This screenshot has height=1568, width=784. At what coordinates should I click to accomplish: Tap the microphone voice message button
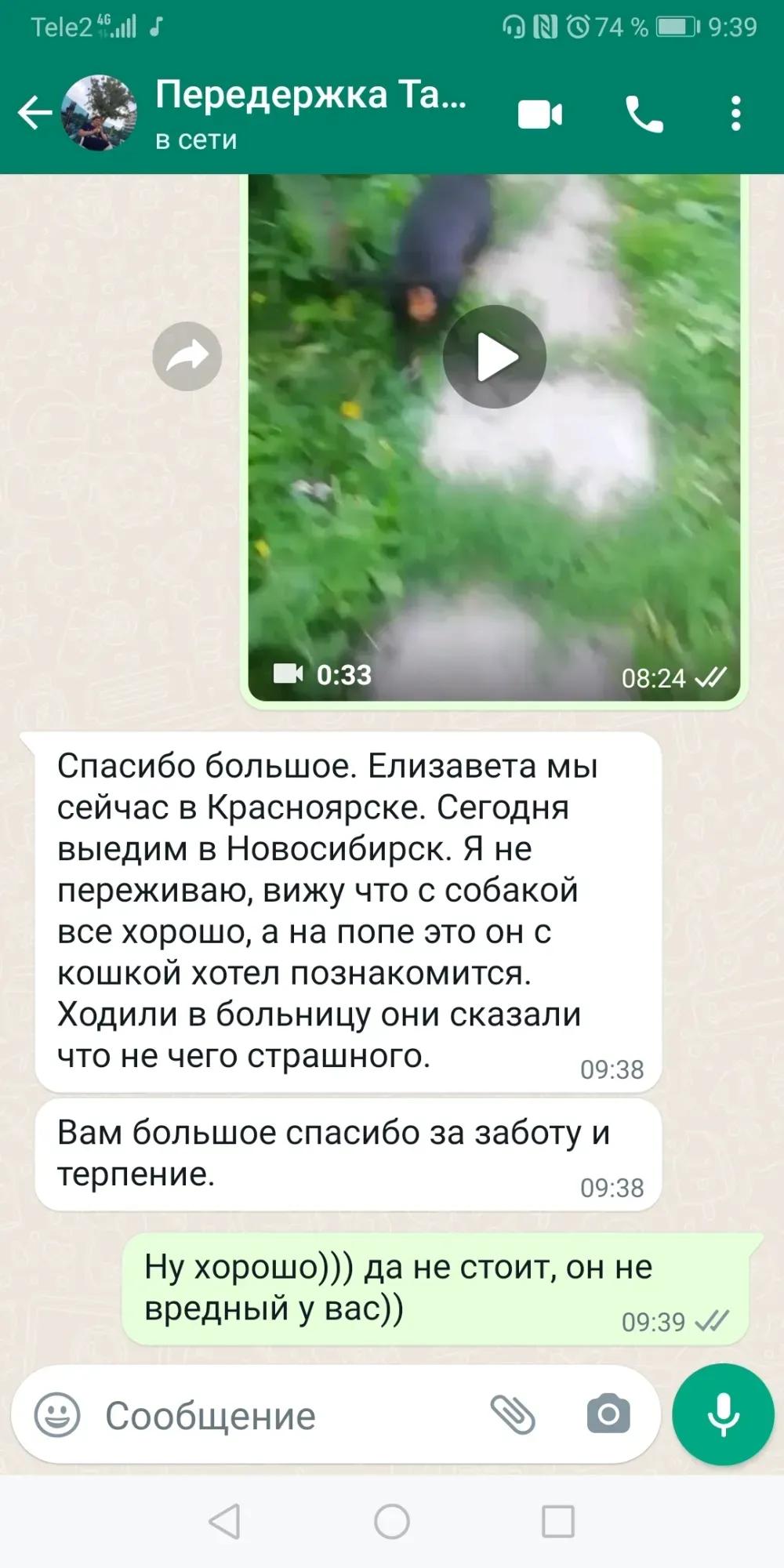(723, 1414)
